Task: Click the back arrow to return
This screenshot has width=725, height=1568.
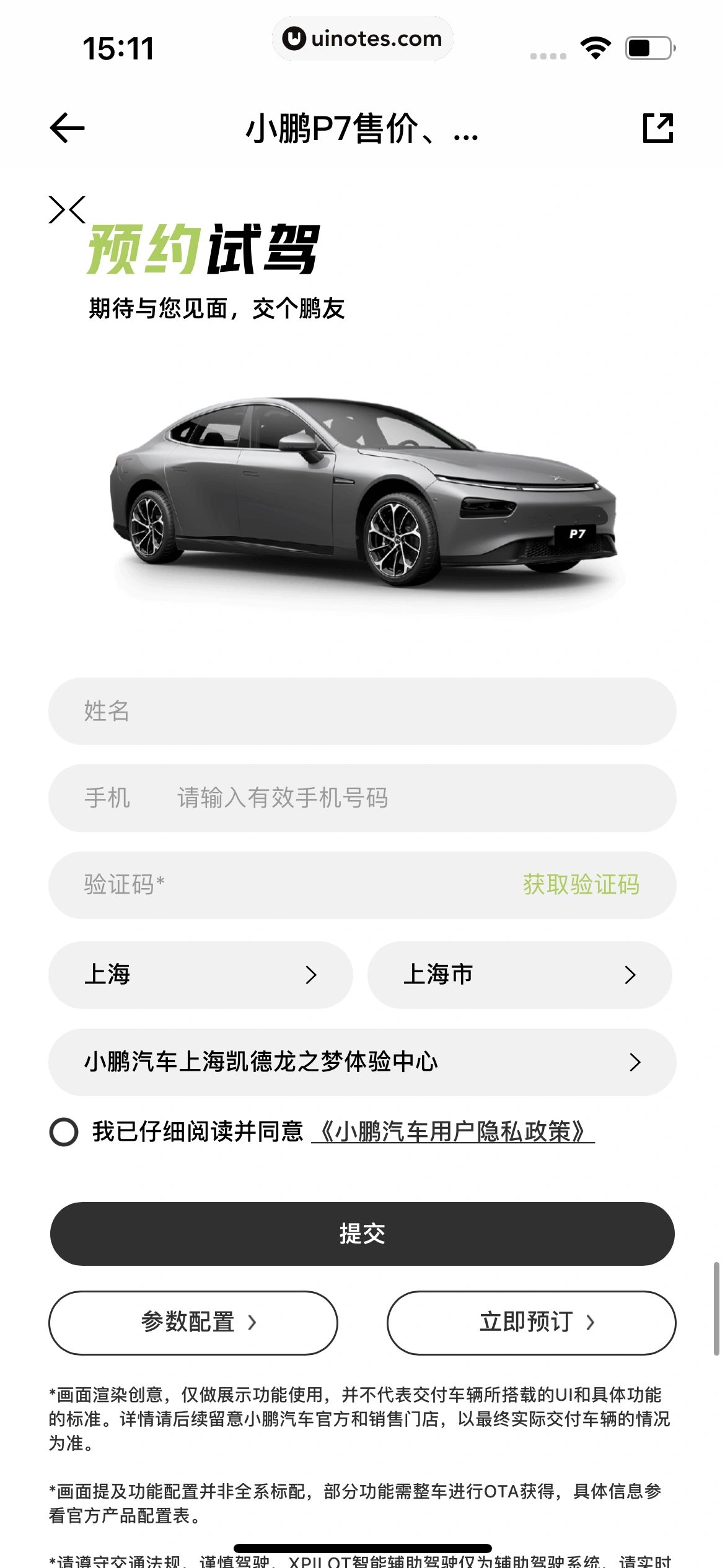Action: [x=65, y=128]
